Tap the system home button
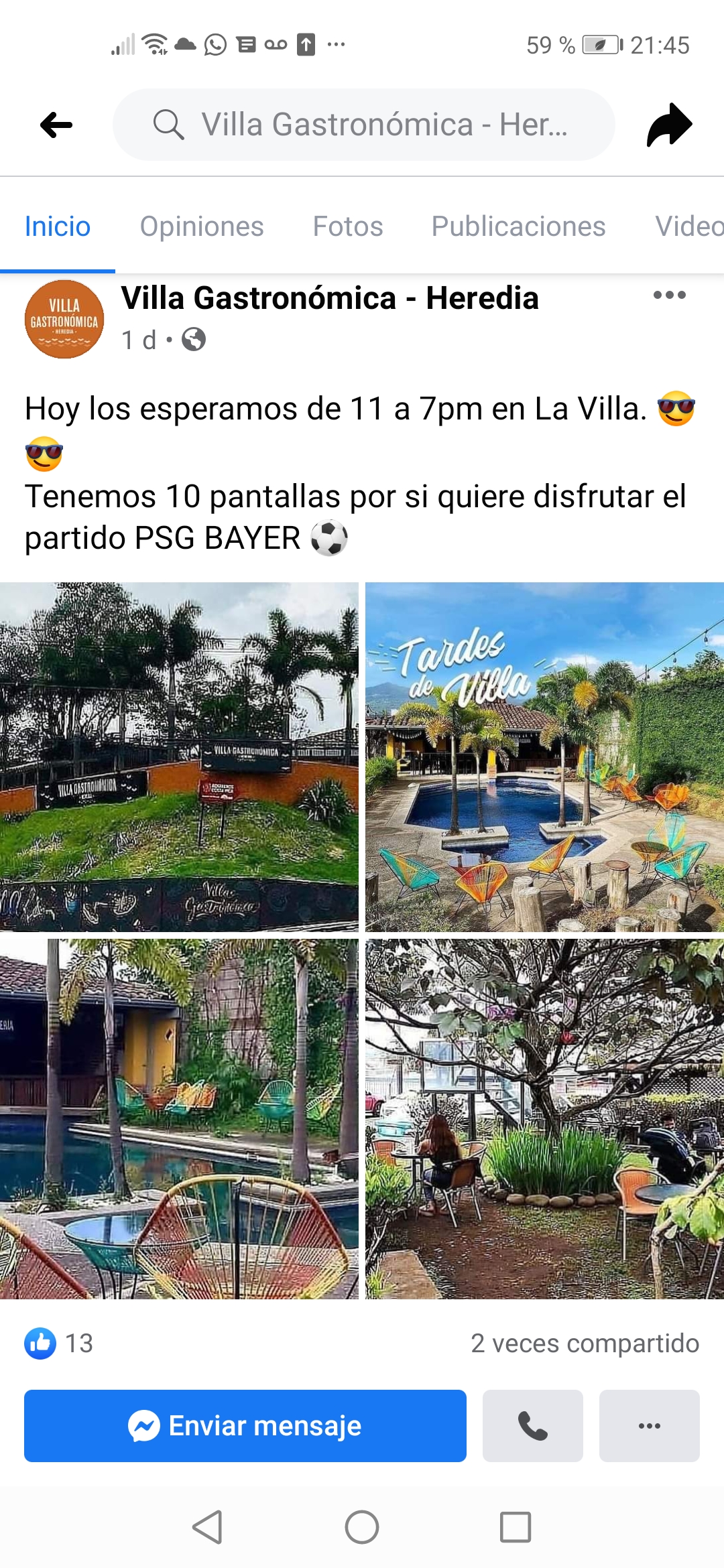 (x=362, y=1528)
